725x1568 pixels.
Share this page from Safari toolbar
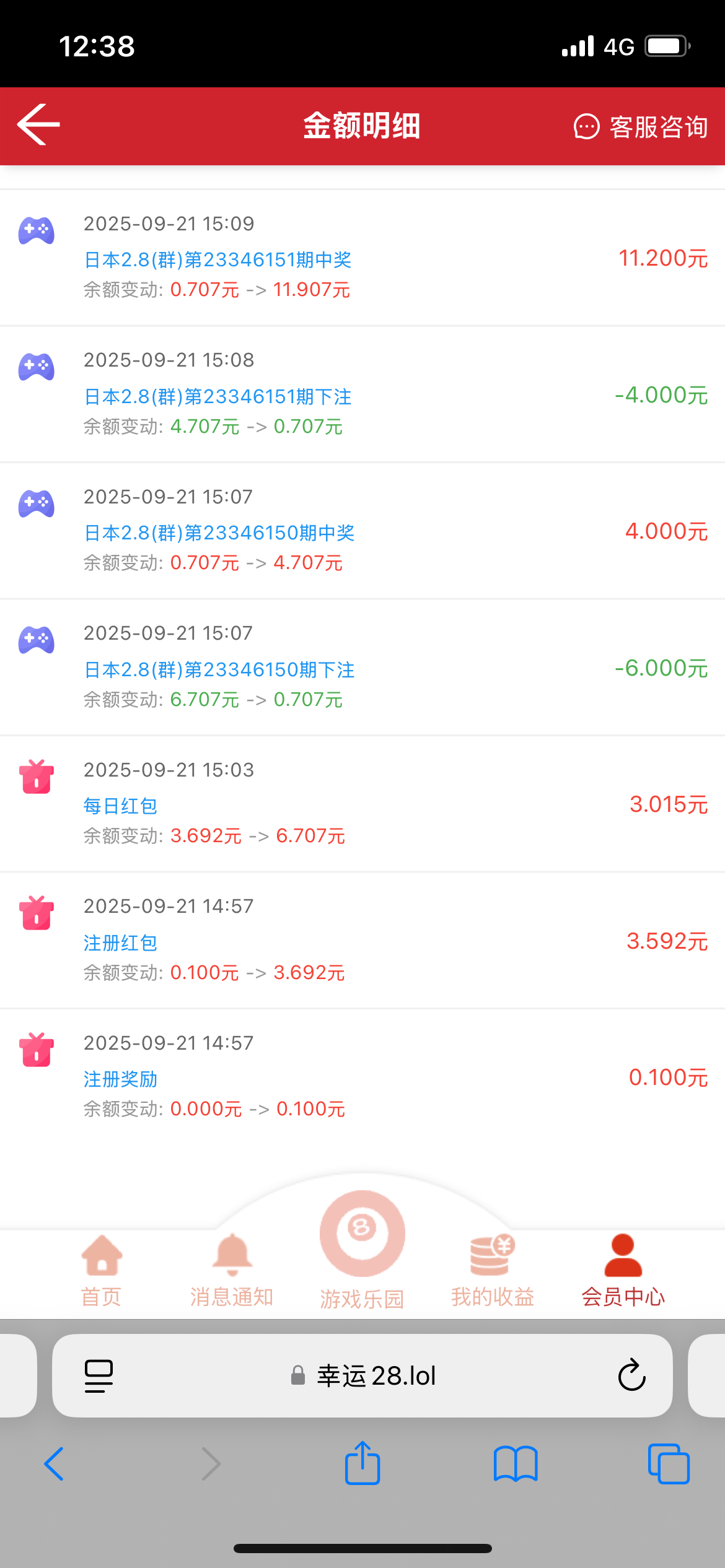362,1464
